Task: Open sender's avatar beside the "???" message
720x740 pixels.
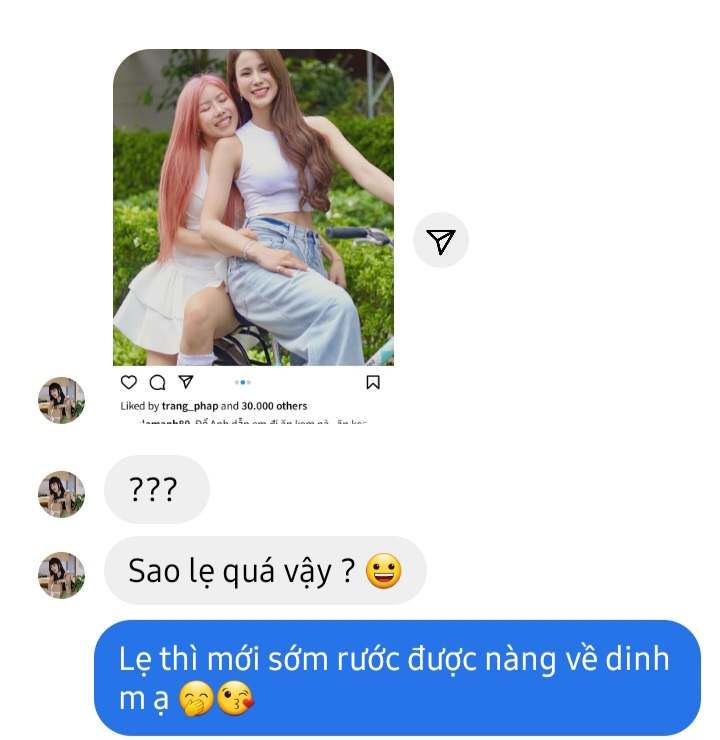Action: tap(61, 494)
